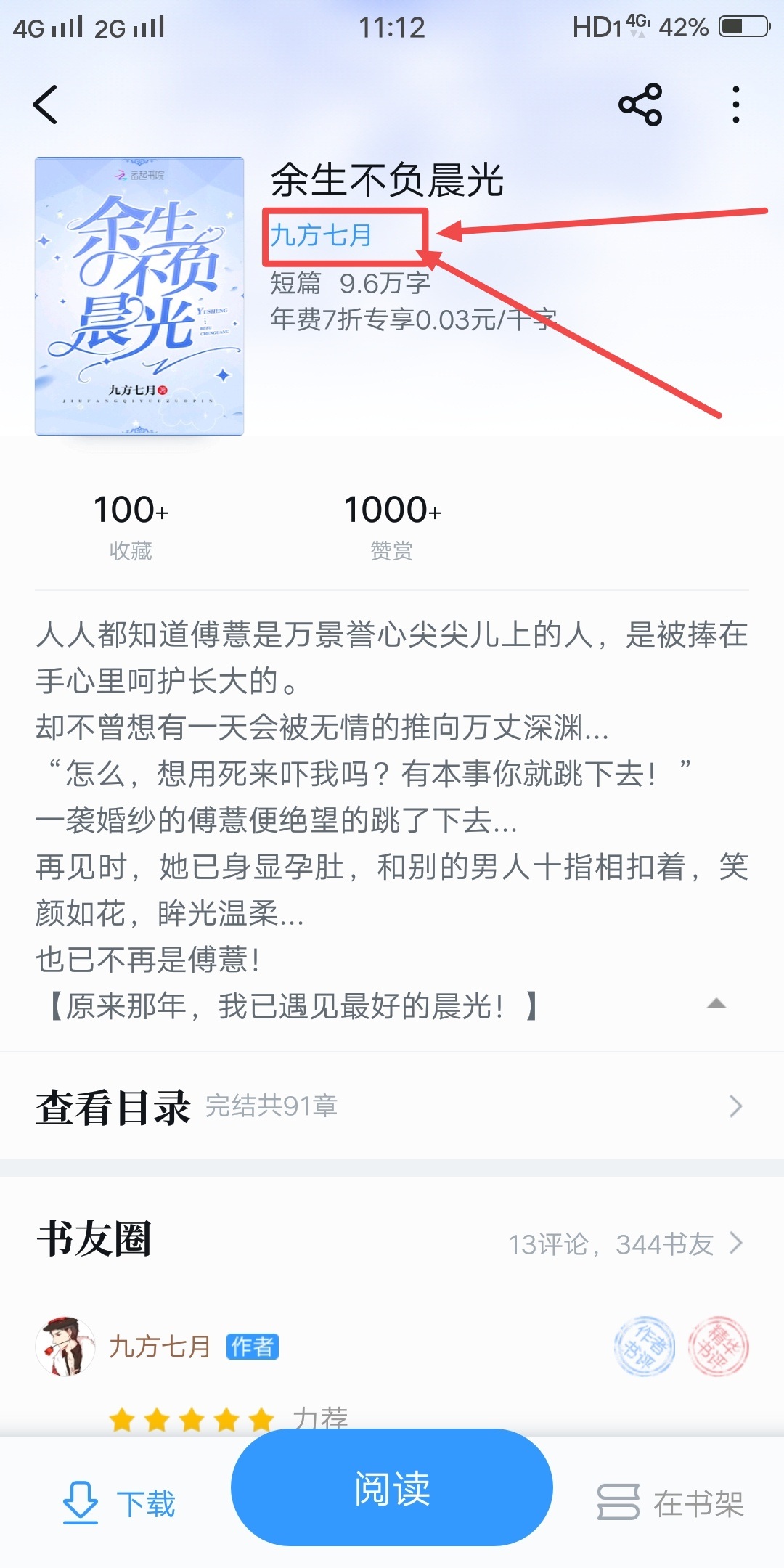Open 查看目录 chapter list
Screen dimensions: 784x1568
tap(392, 1106)
